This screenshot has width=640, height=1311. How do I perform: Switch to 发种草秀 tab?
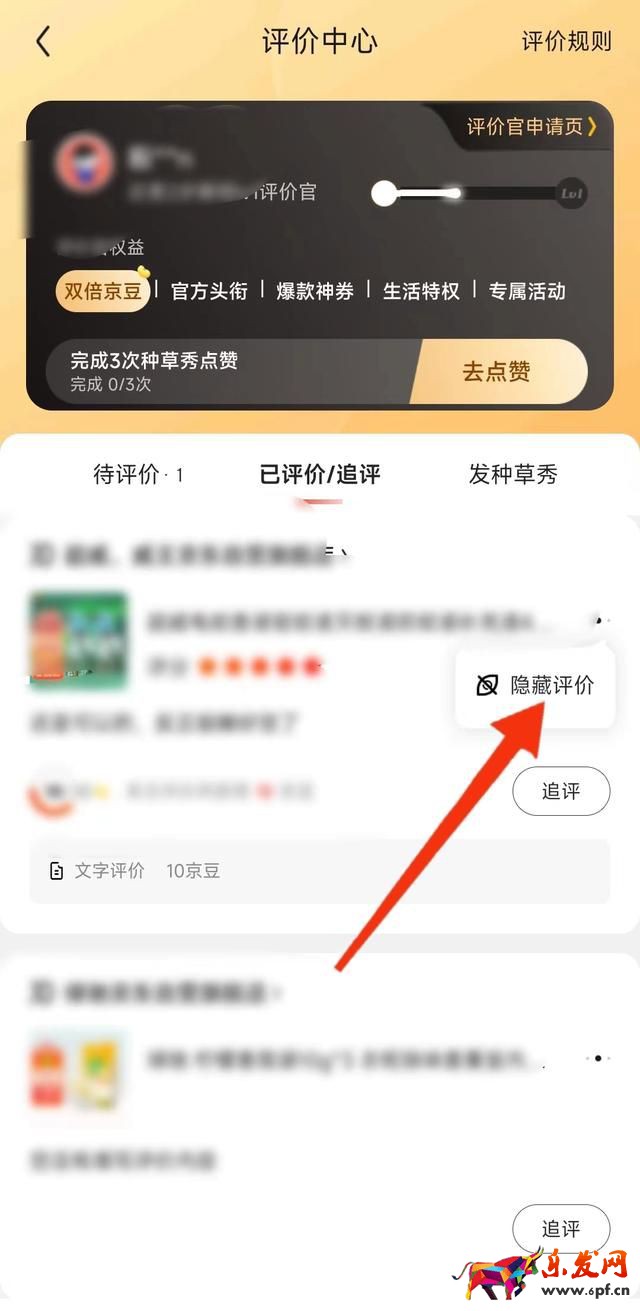[x=513, y=474]
